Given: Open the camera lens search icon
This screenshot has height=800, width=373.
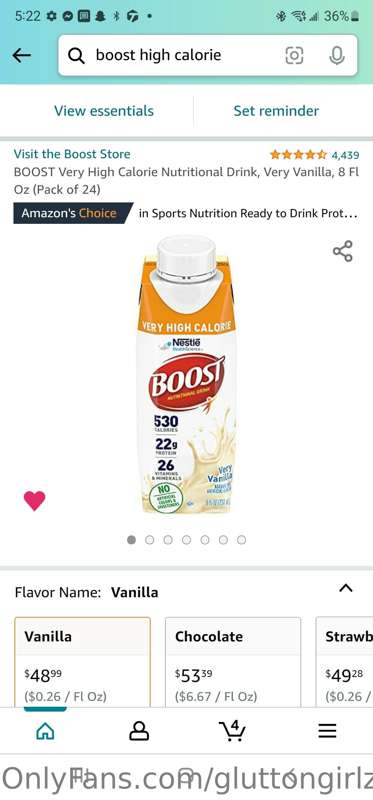Looking at the screenshot, I should (294, 55).
